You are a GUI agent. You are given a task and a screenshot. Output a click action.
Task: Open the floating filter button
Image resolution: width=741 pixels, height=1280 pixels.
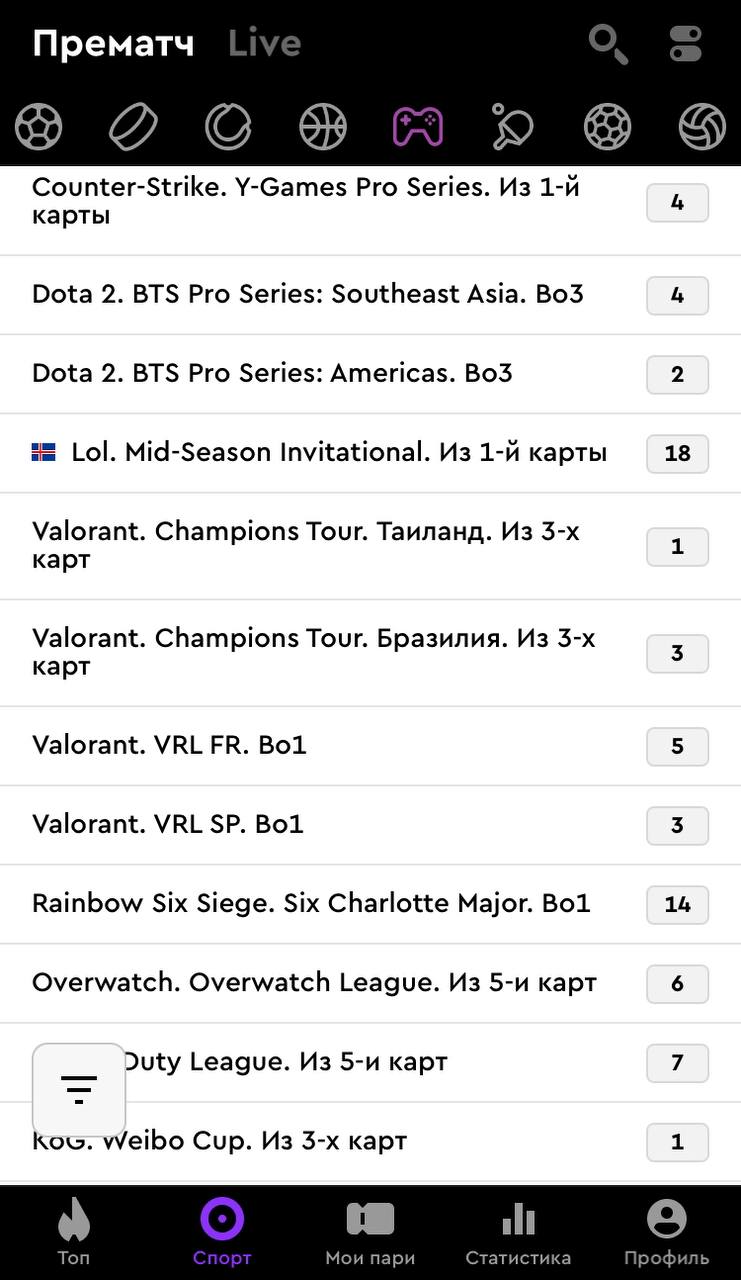(79, 1089)
